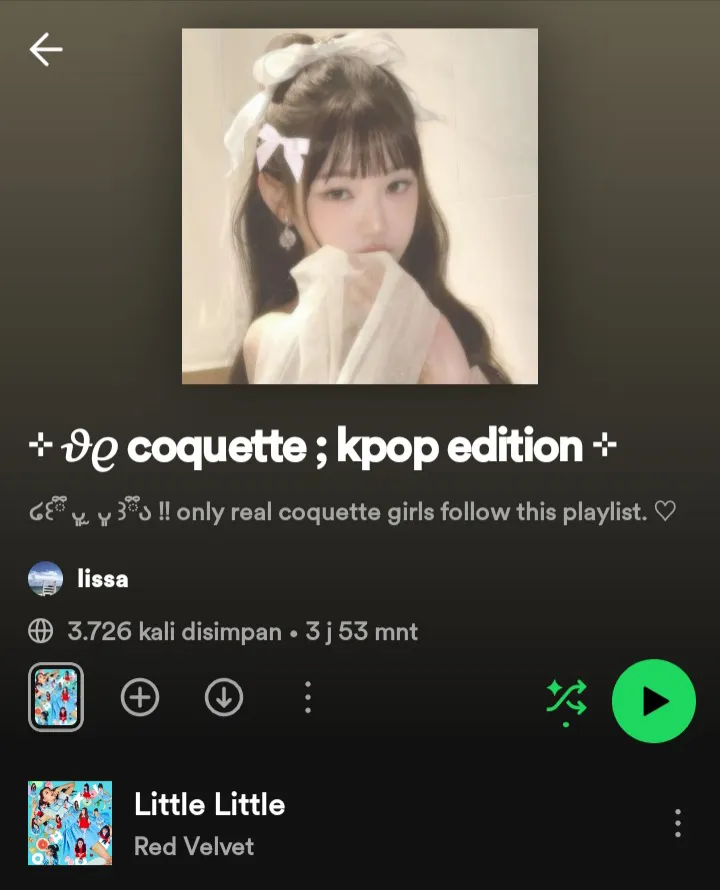Download this playlist
This screenshot has height=890, width=720.
224,698
